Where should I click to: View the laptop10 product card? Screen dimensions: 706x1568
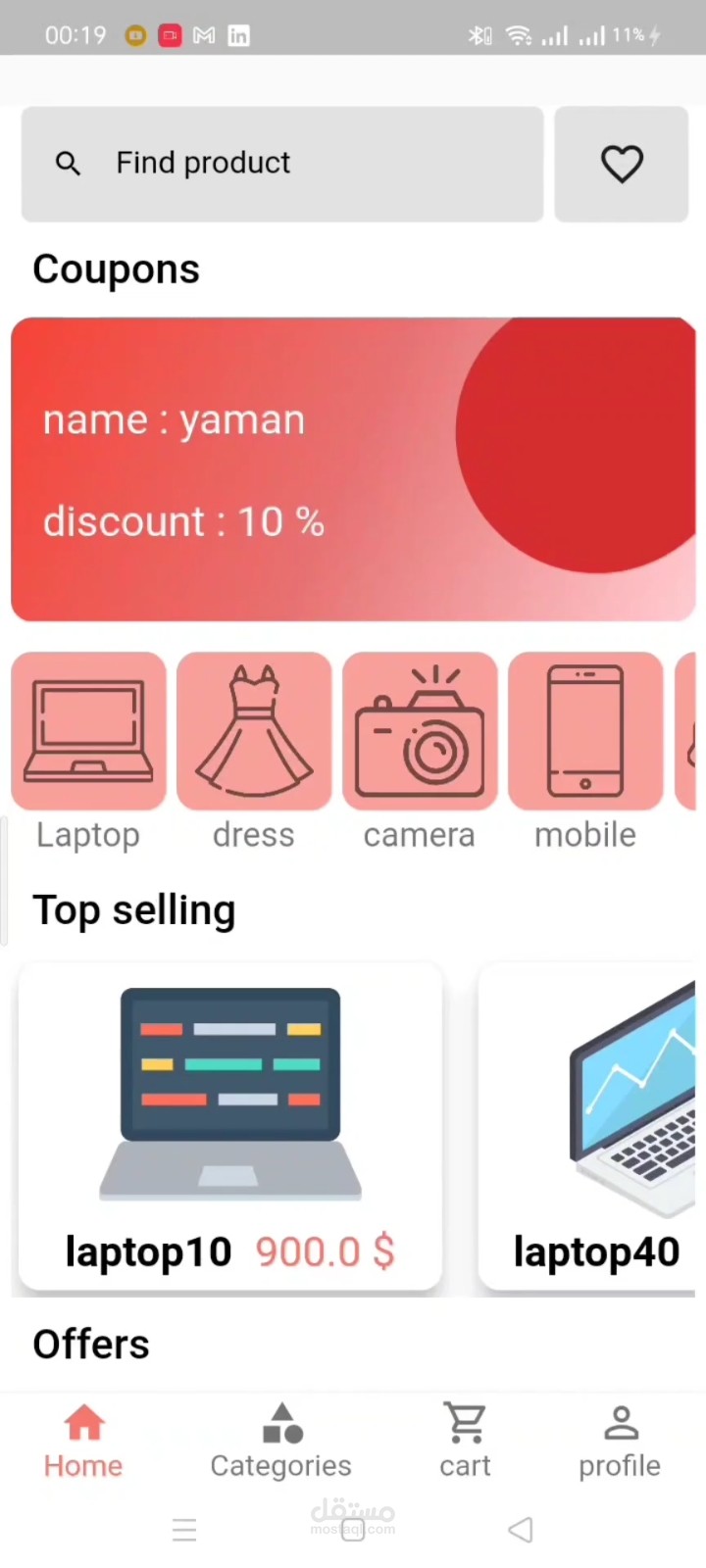[x=230, y=1127]
